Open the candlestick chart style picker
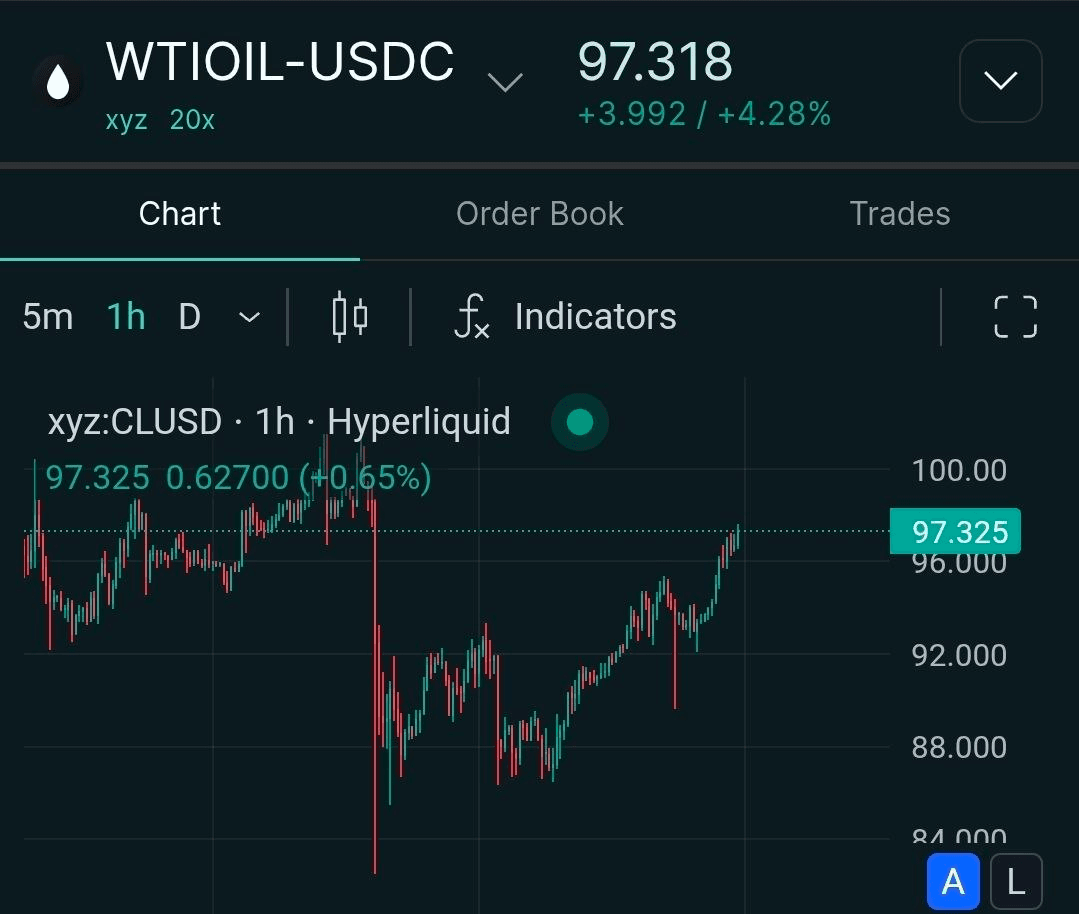1079x914 pixels. (x=349, y=317)
